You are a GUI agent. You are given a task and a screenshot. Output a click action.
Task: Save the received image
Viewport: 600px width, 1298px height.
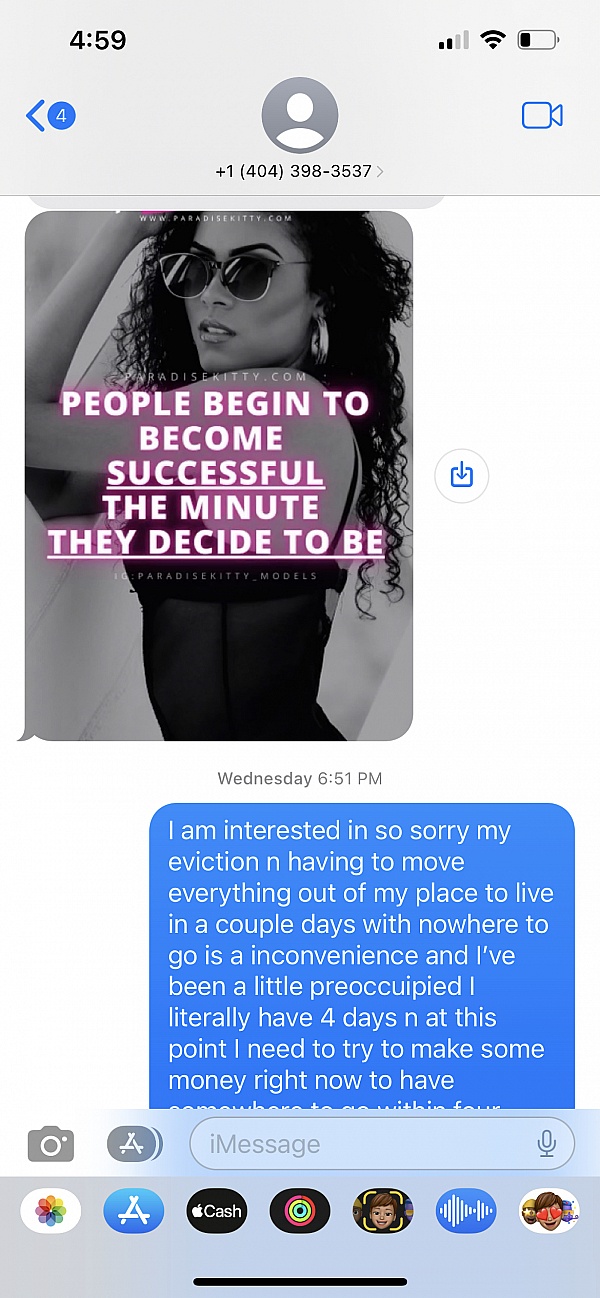pos(461,475)
